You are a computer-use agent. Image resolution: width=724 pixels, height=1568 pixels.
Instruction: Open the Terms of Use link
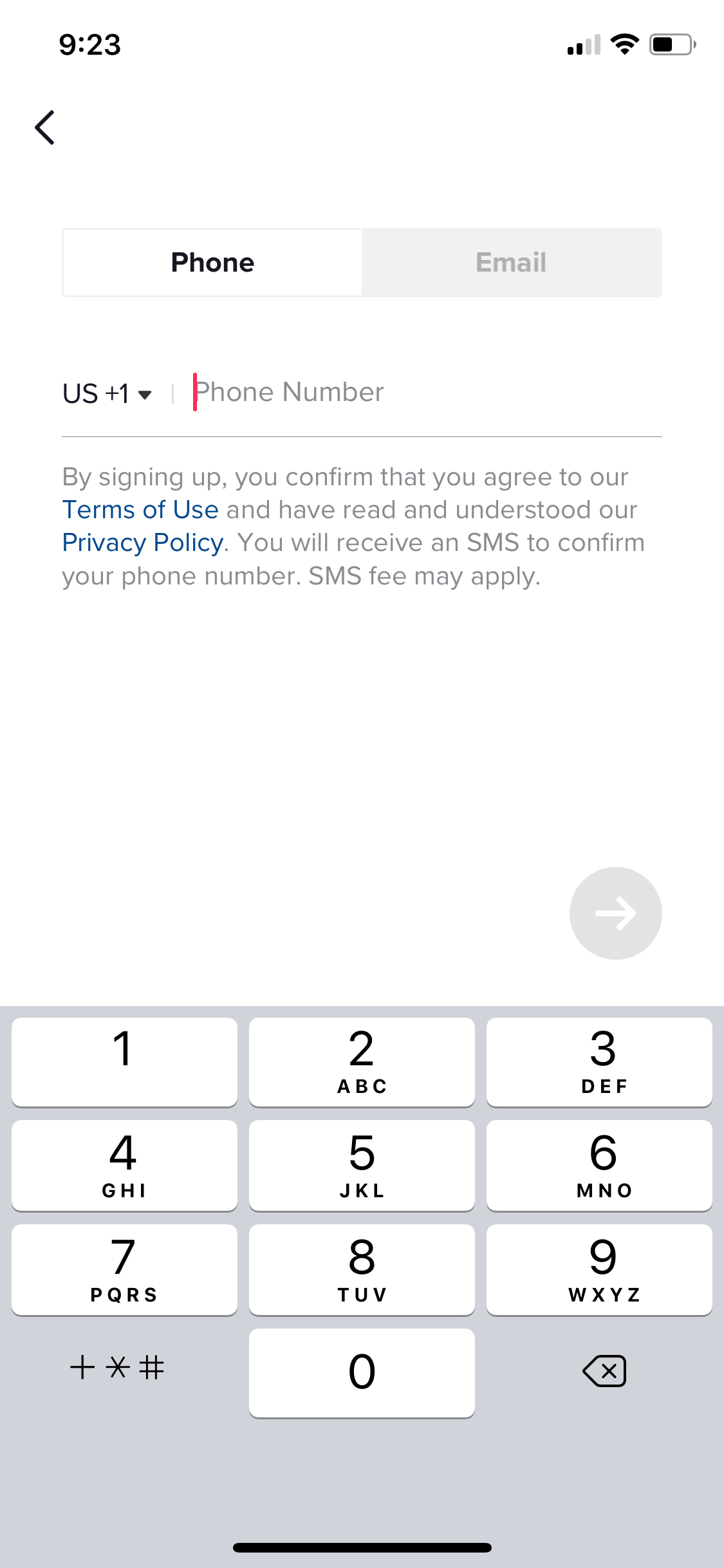coord(140,510)
